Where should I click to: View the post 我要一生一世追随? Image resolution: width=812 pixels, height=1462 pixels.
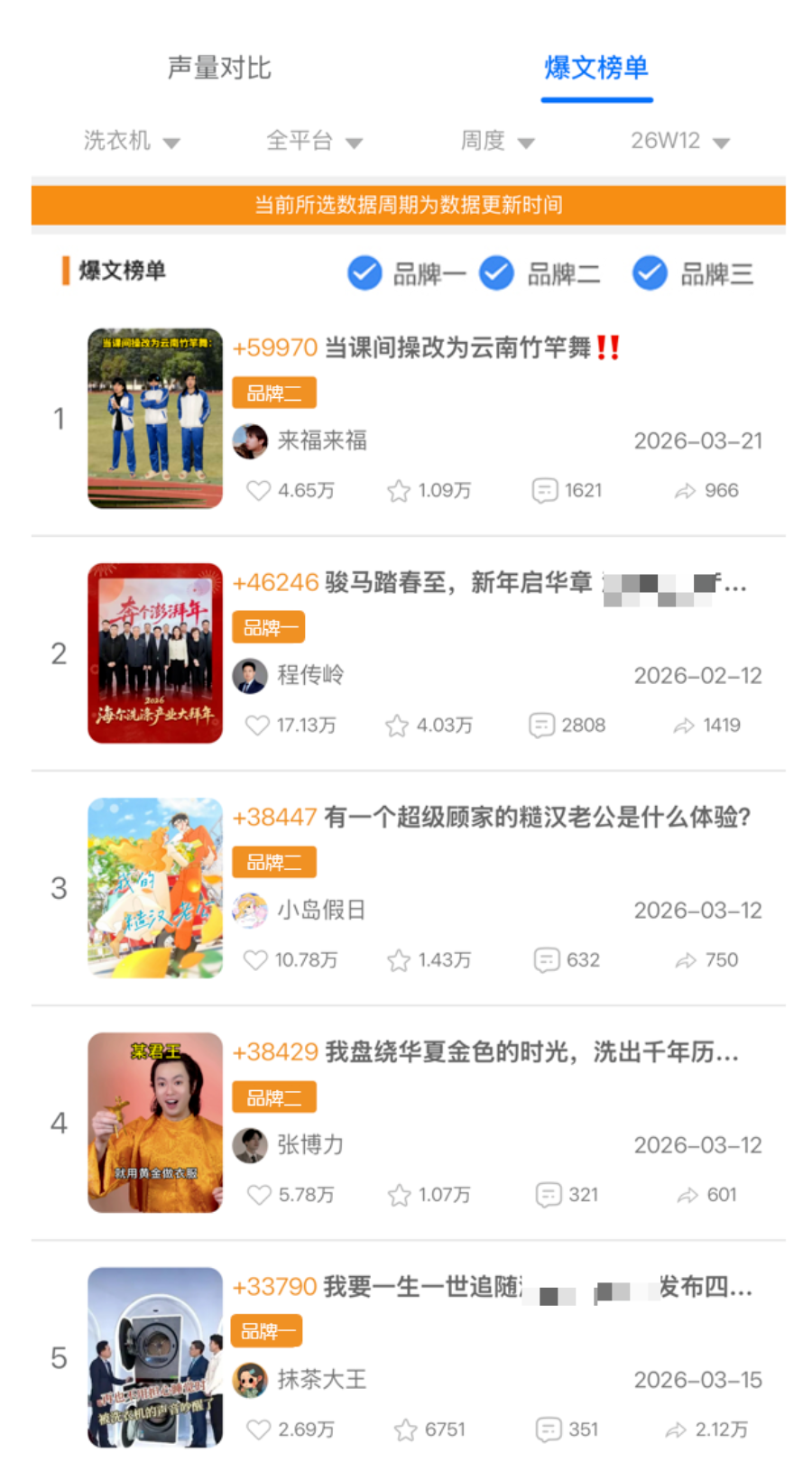click(x=420, y=1287)
